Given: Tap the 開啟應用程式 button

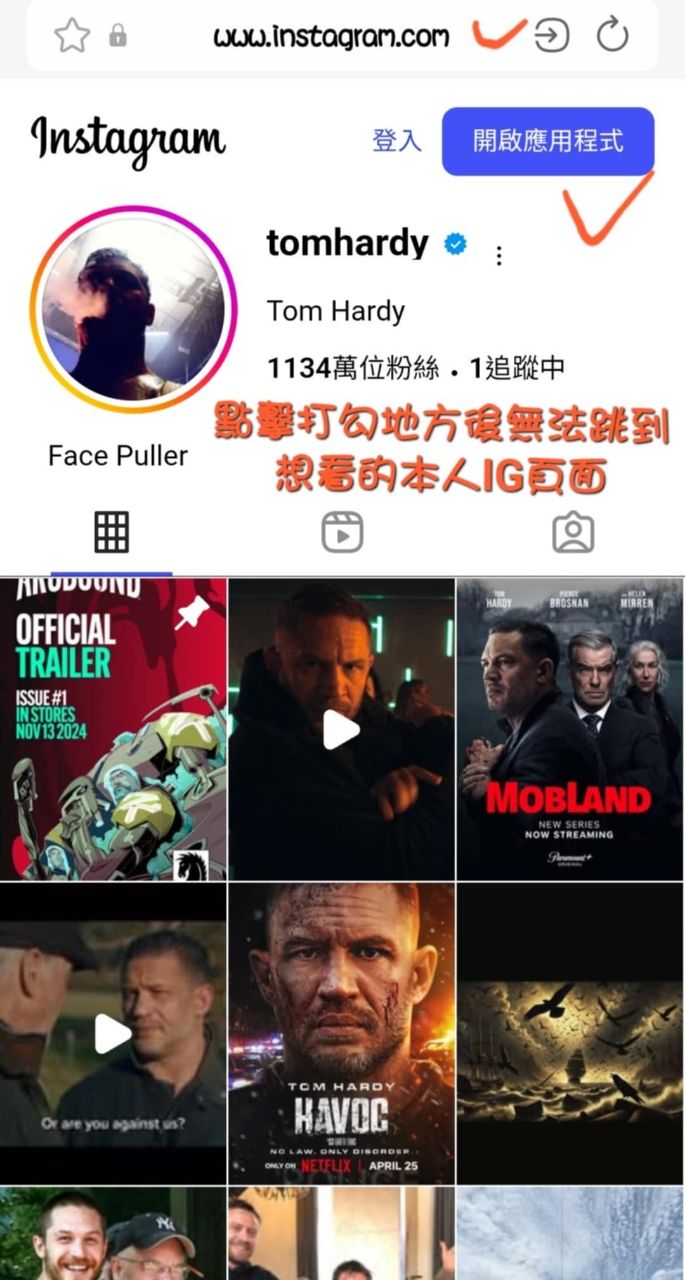Looking at the screenshot, I should pos(547,141).
